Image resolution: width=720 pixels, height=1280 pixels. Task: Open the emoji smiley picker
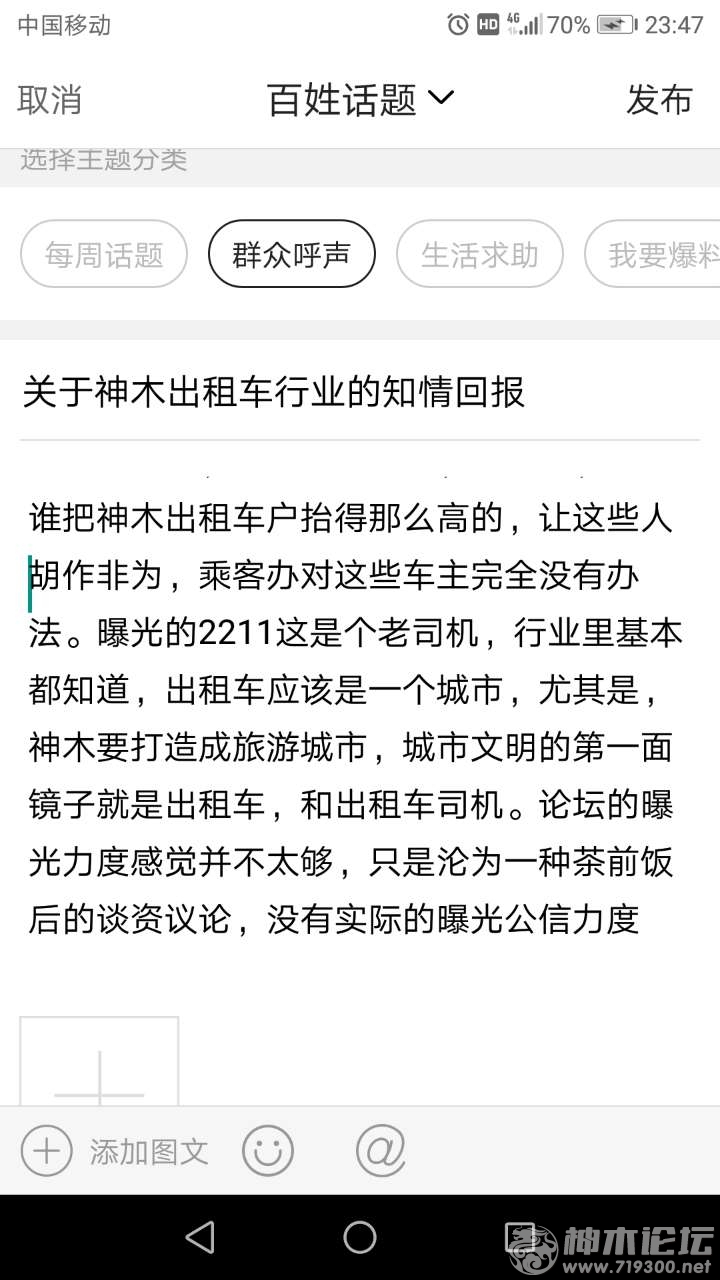[268, 1151]
